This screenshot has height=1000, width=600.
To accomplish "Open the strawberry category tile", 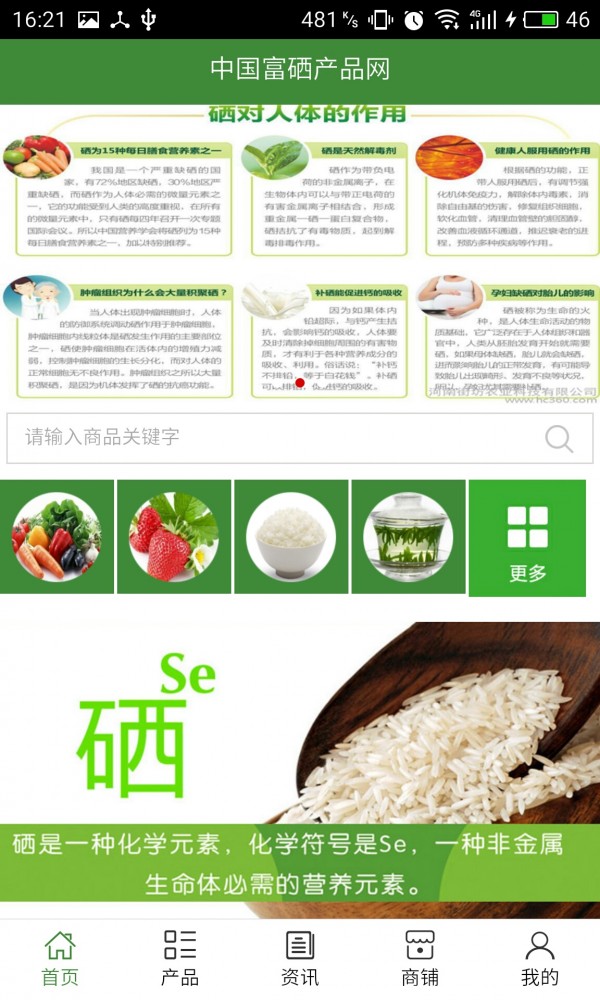I will [174, 537].
